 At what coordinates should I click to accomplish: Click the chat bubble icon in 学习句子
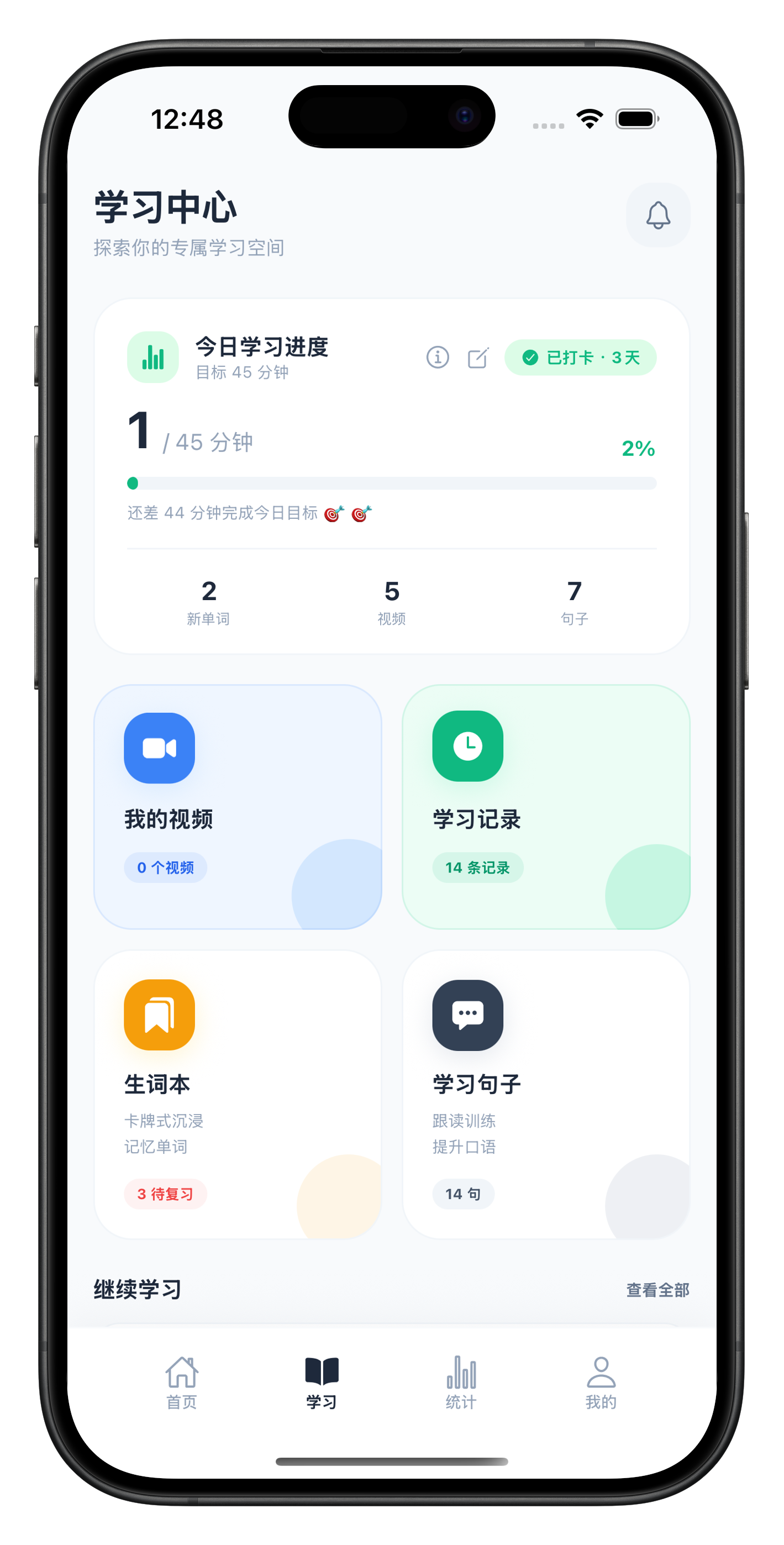[468, 1015]
